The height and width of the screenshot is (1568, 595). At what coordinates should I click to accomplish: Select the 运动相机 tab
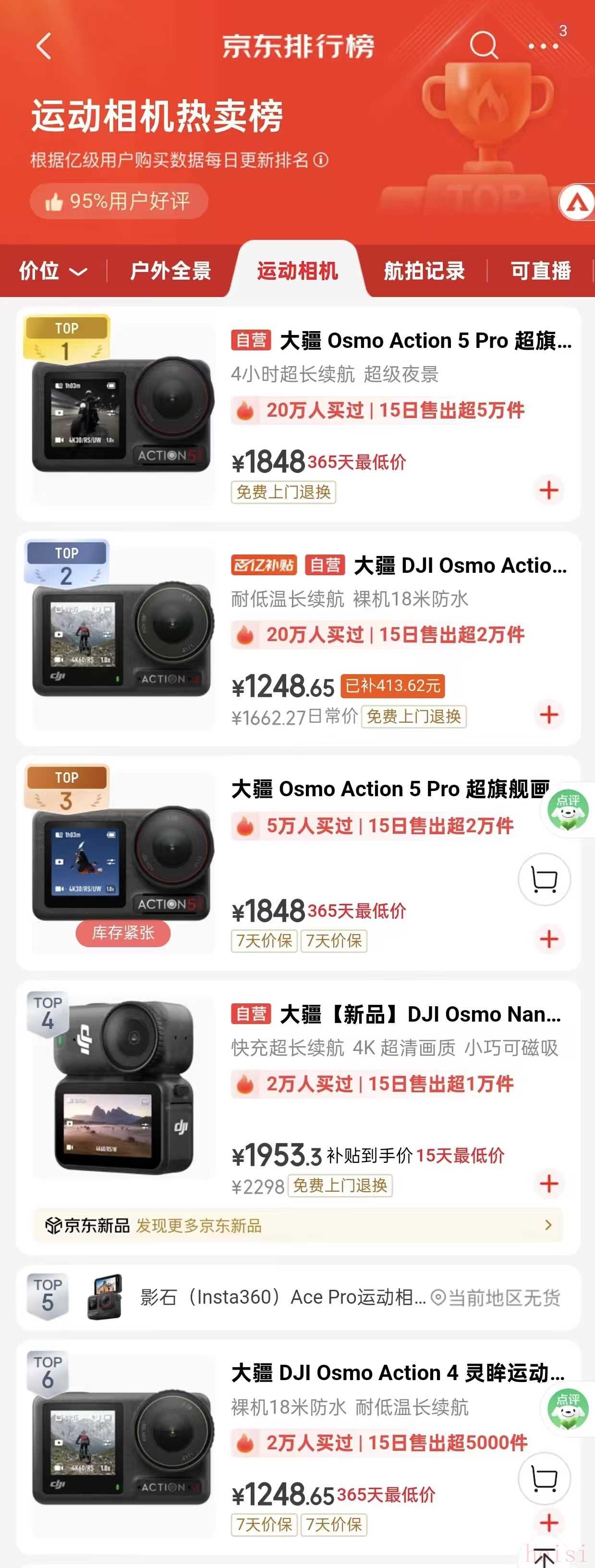298,271
